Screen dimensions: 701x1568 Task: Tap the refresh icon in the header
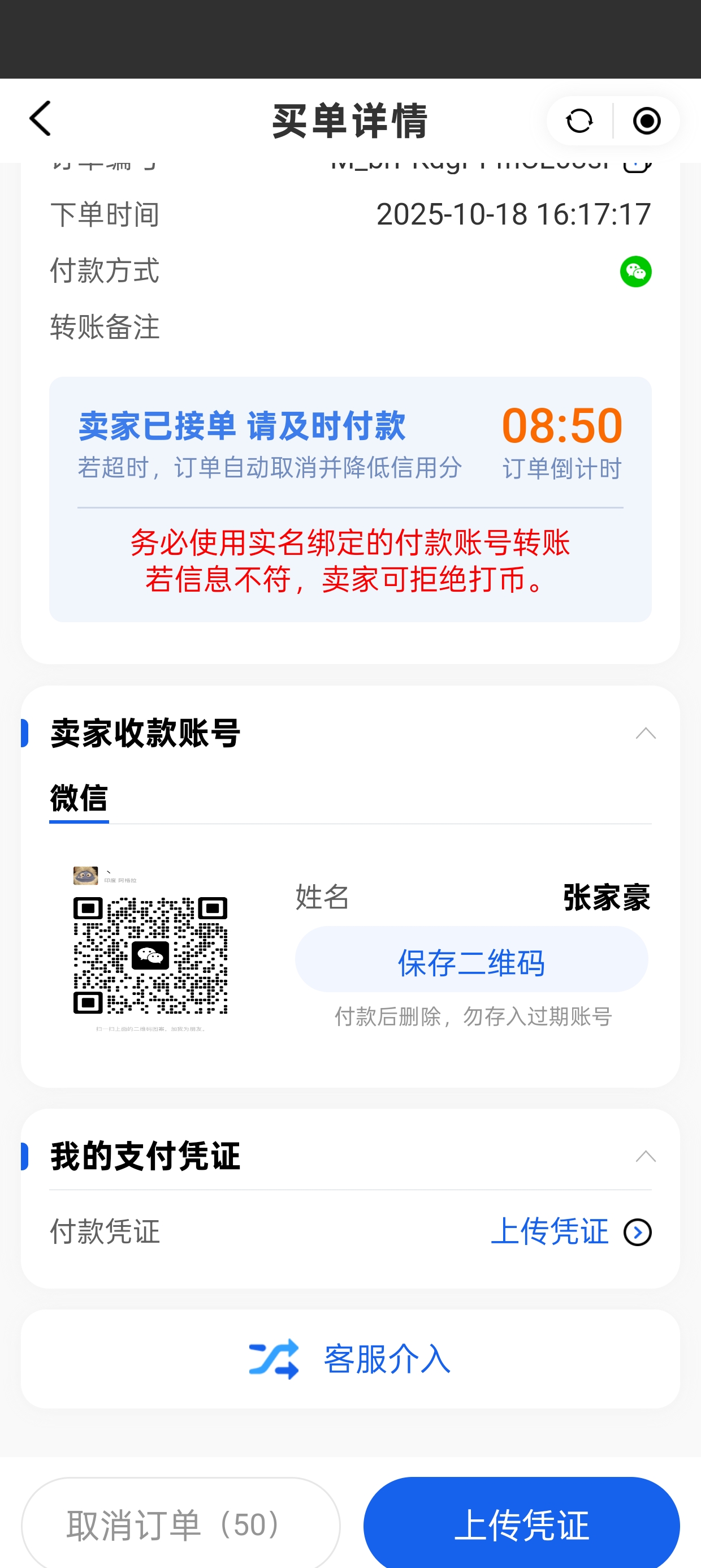point(579,120)
